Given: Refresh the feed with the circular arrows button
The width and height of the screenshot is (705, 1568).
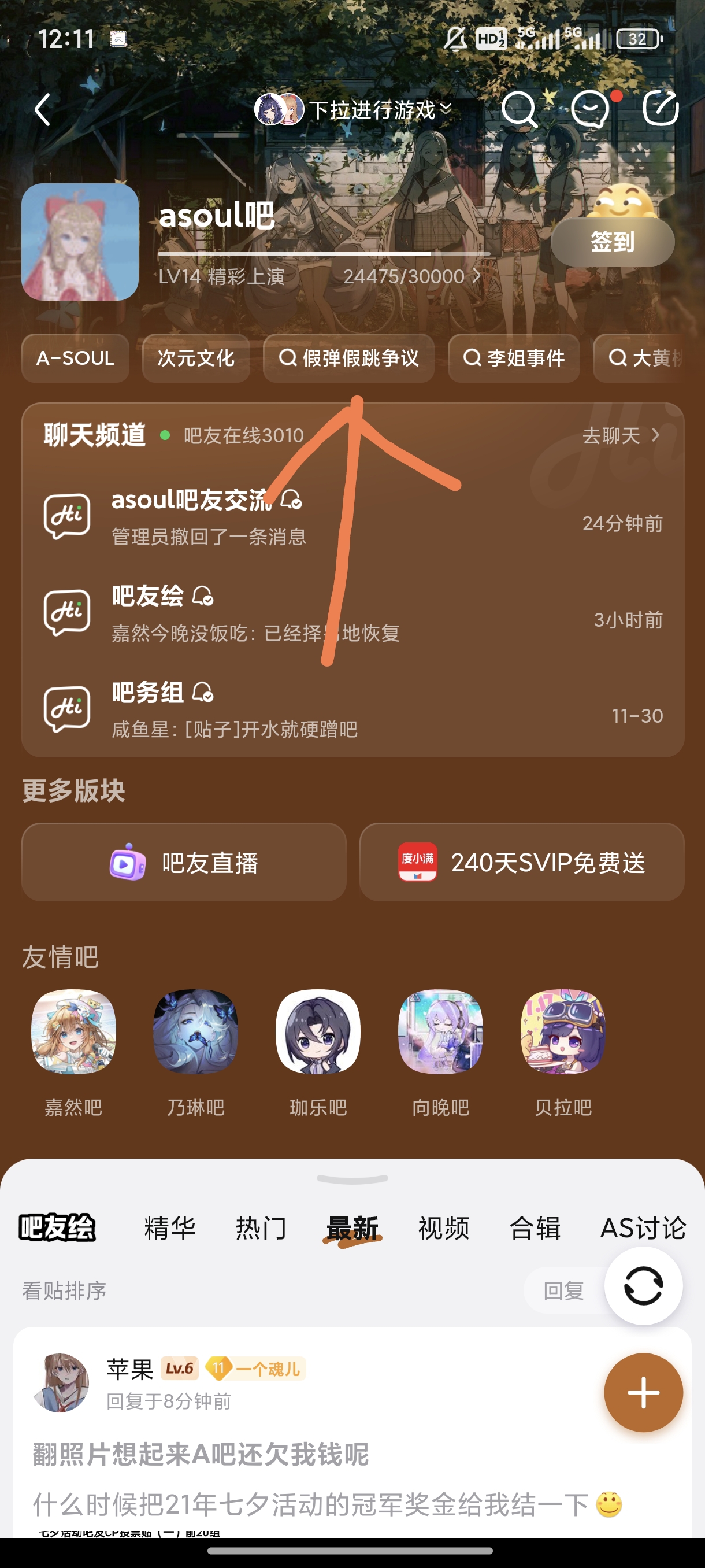Looking at the screenshot, I should tap(643, 1286).
